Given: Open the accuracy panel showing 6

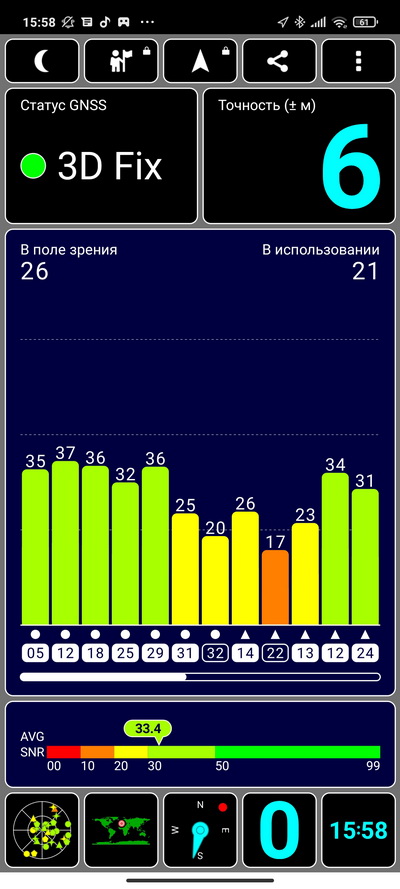Looking at the screenshot, I should tap(299, 156).
